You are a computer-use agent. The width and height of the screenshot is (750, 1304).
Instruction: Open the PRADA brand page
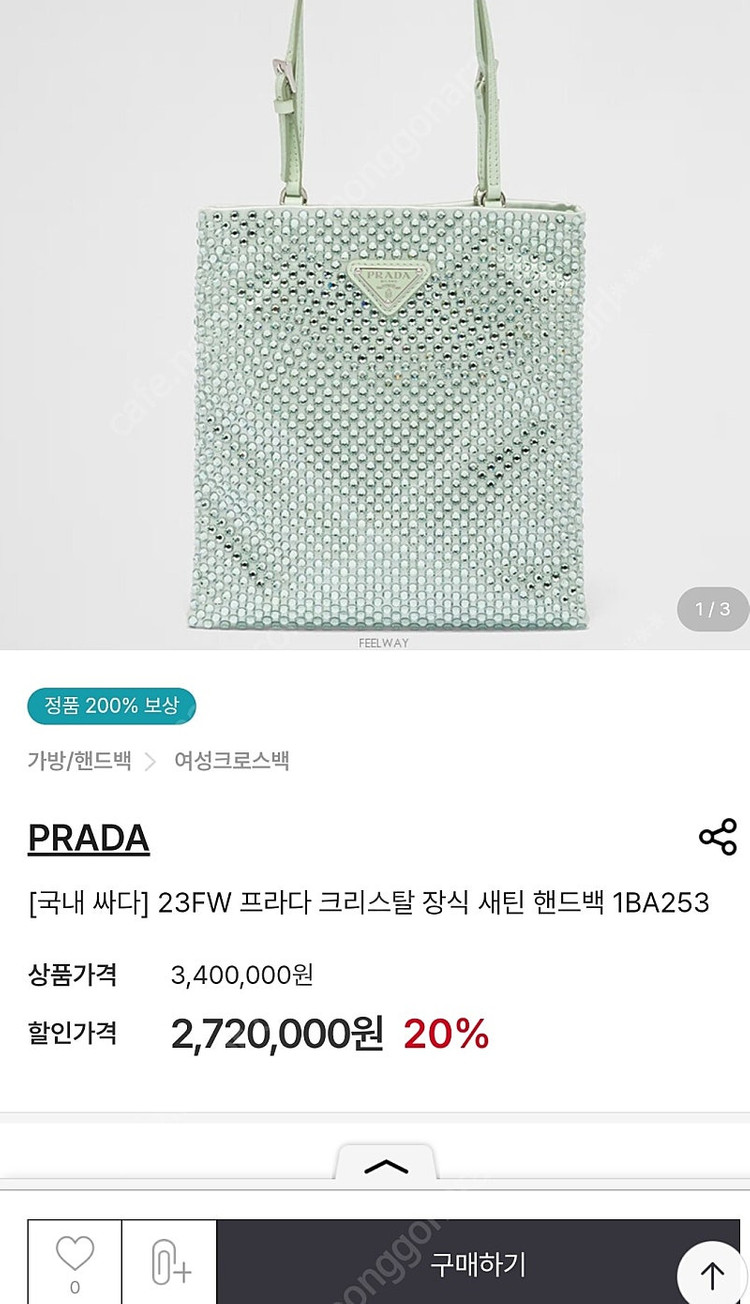[x=90, y=837]
